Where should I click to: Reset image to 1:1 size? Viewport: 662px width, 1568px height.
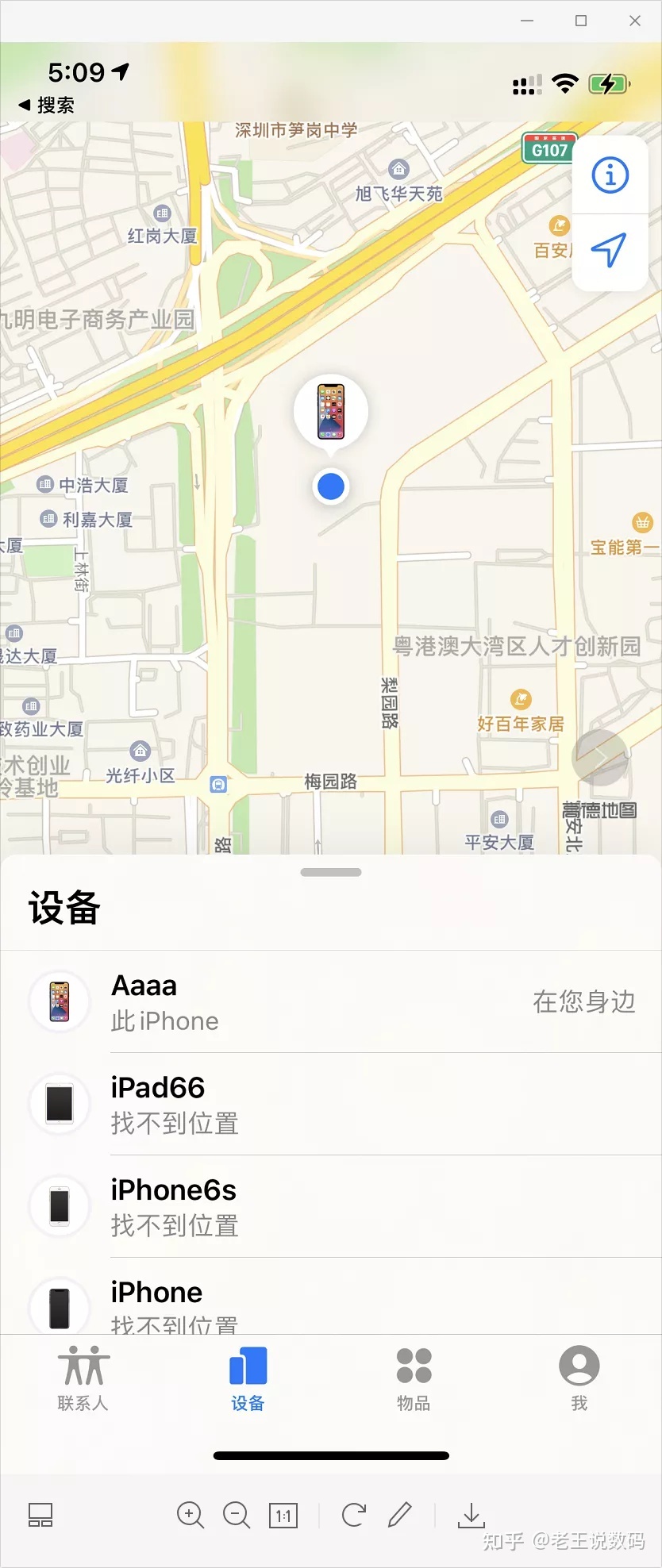pos(283,1516)
